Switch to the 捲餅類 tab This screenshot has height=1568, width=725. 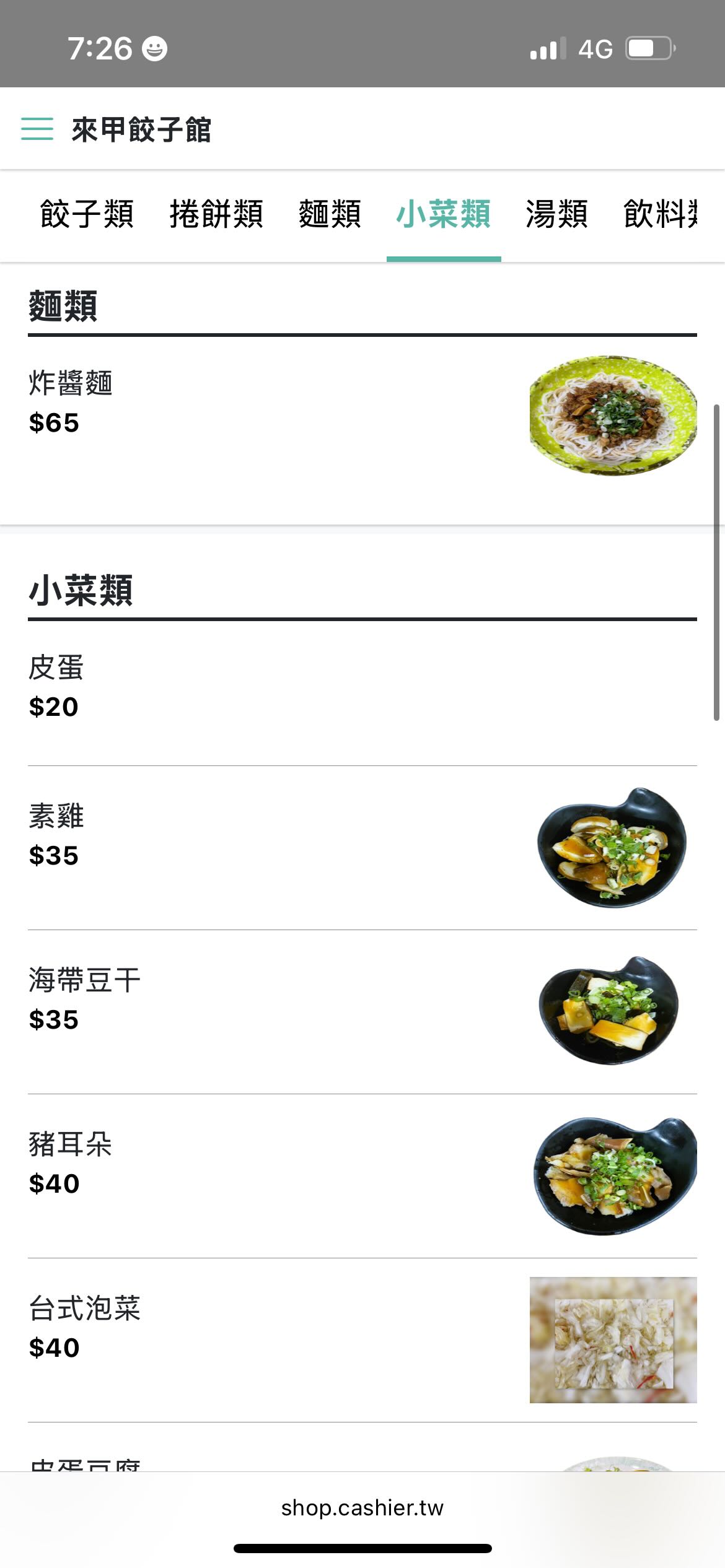[x=216, y=214]
